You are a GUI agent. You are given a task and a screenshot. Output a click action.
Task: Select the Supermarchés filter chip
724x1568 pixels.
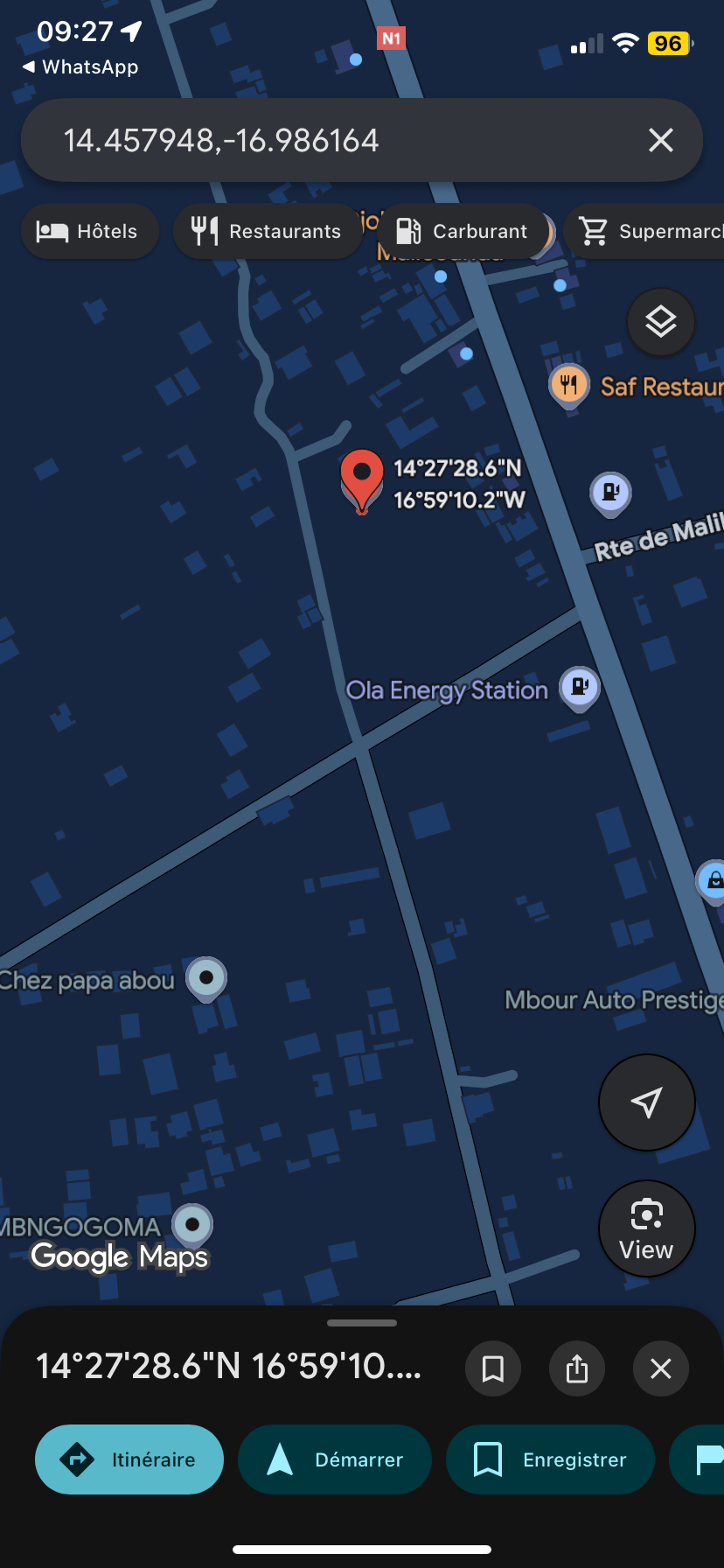pos(647,231)
